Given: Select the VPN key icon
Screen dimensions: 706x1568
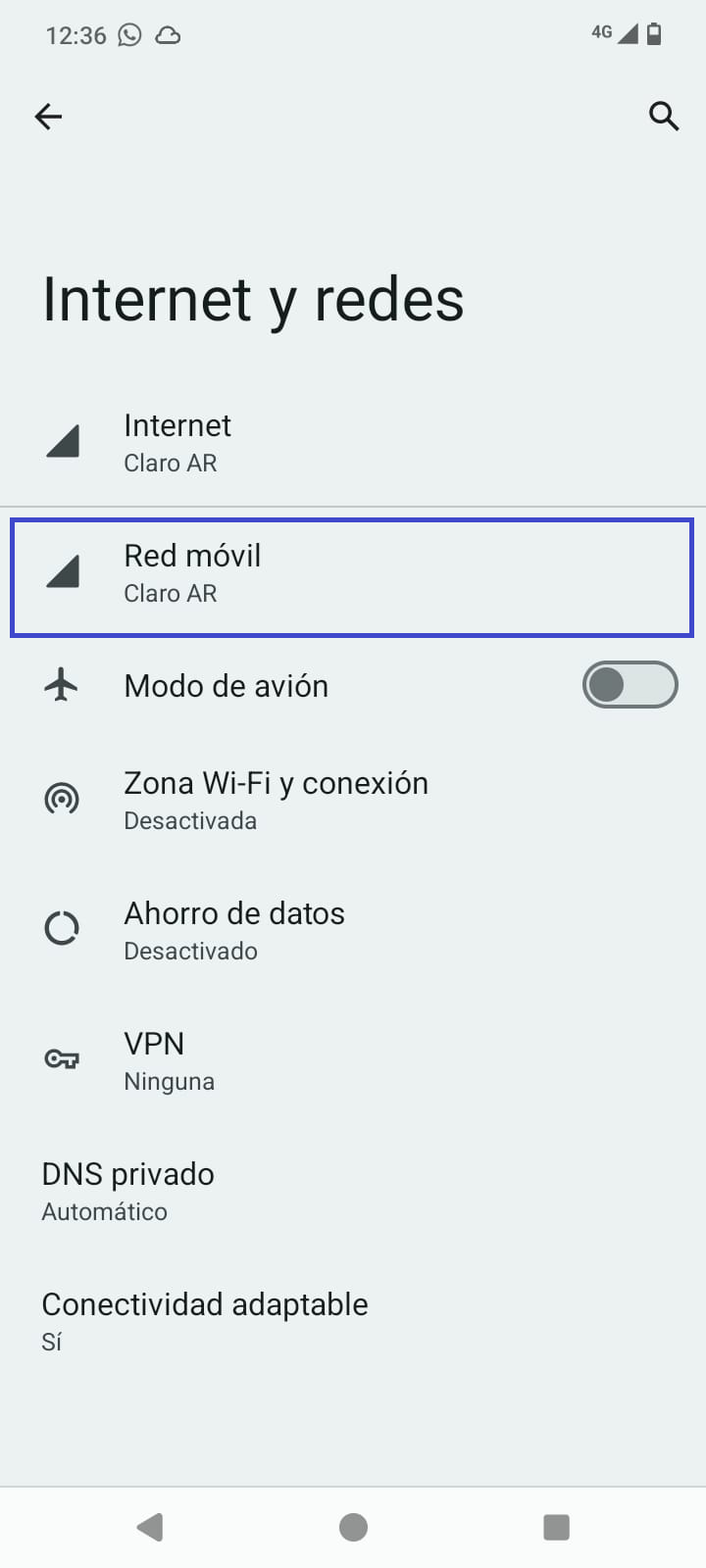Looking at the screenshot, I should pos(62,1058).
